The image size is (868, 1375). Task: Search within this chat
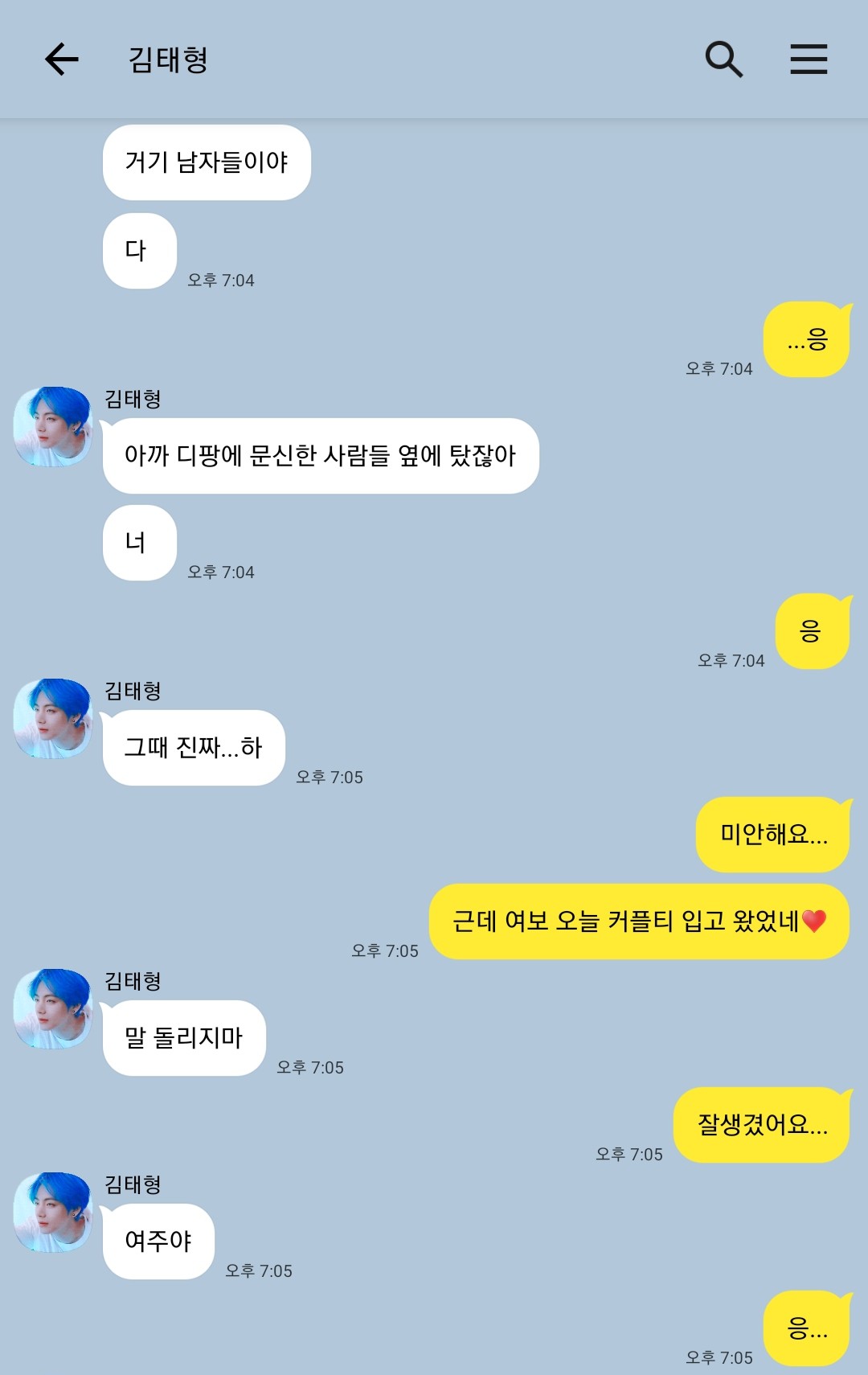723,60
